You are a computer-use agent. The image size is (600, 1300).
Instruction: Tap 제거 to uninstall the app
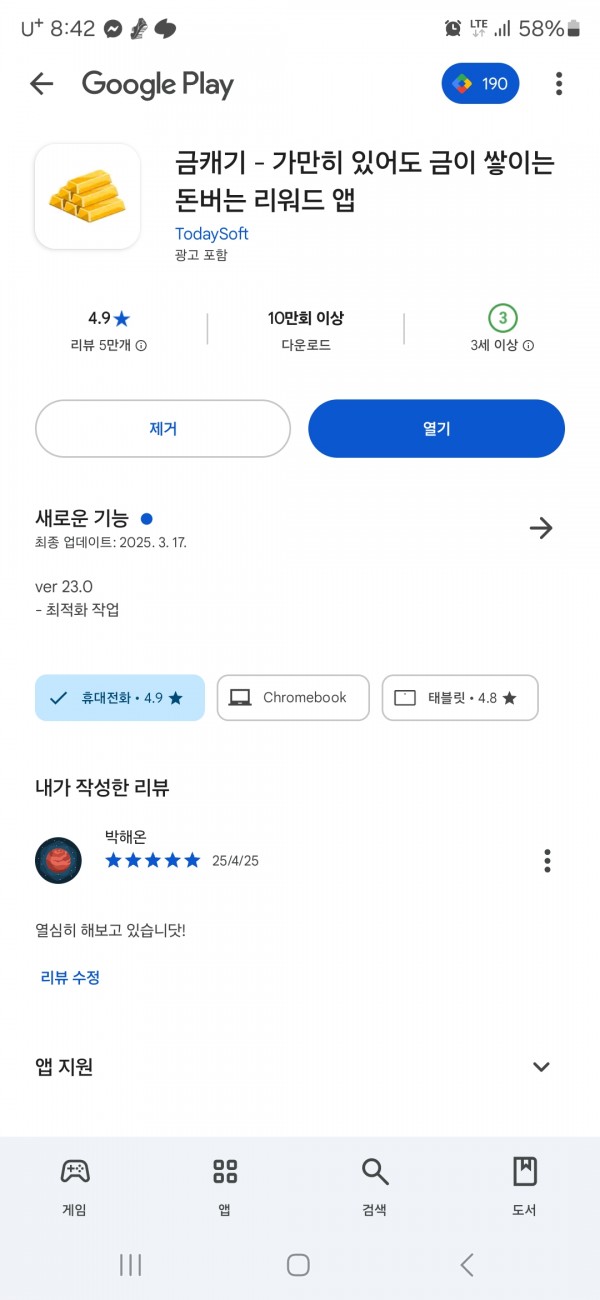pyautogui.click(x=163, y=429)
